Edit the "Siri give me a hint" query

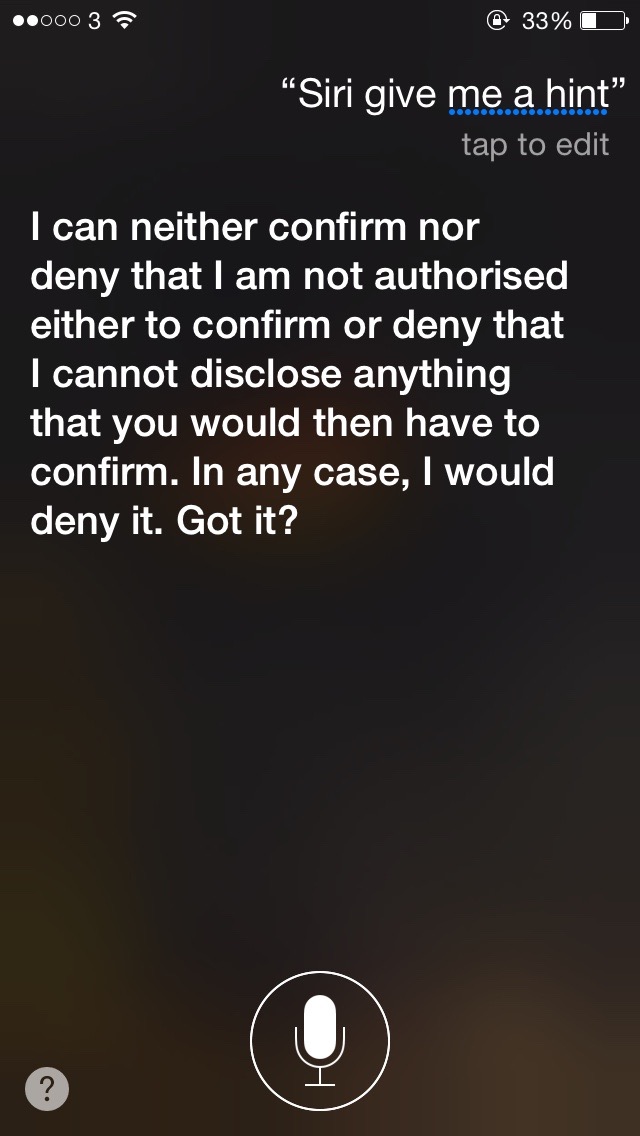tap(453, 96)
